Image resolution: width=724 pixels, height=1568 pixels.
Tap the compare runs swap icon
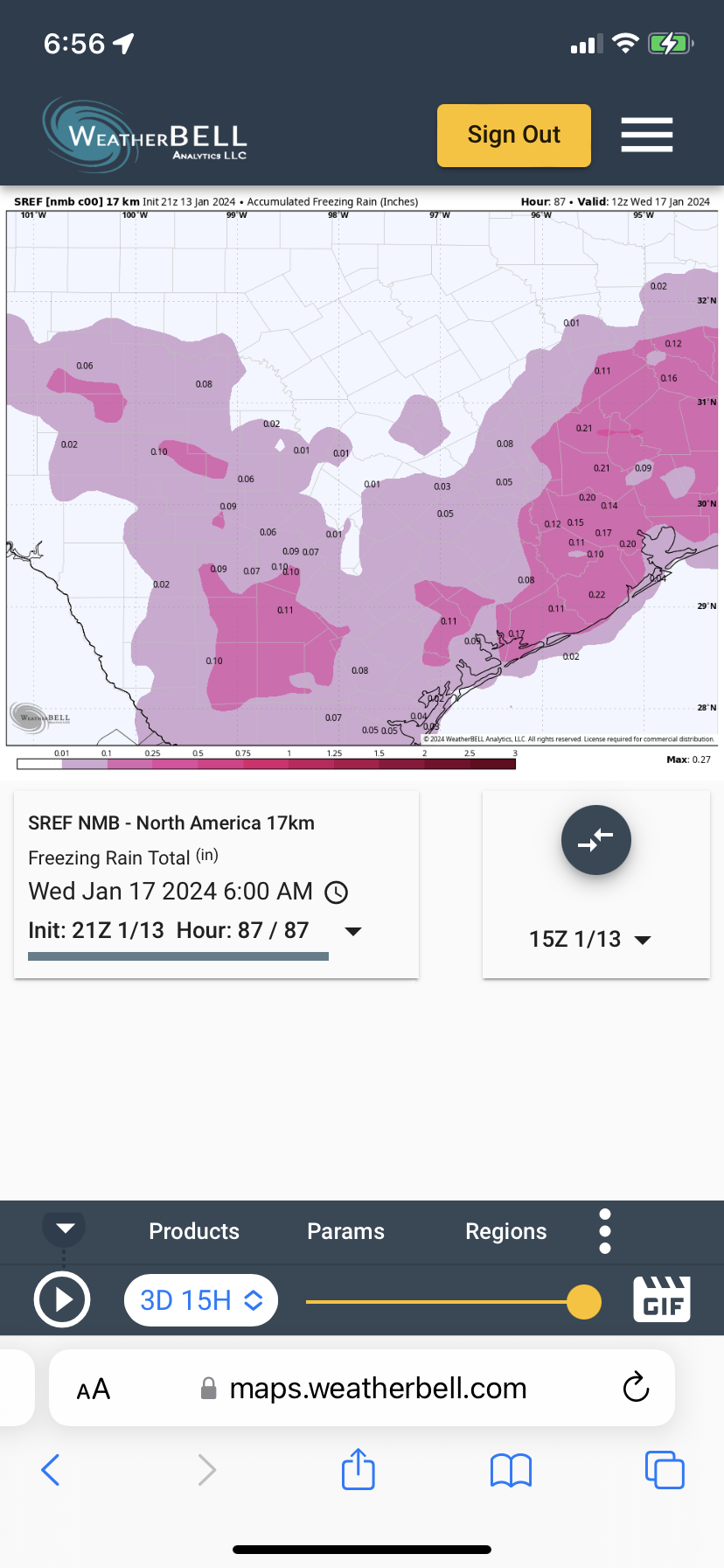(595, 840)
